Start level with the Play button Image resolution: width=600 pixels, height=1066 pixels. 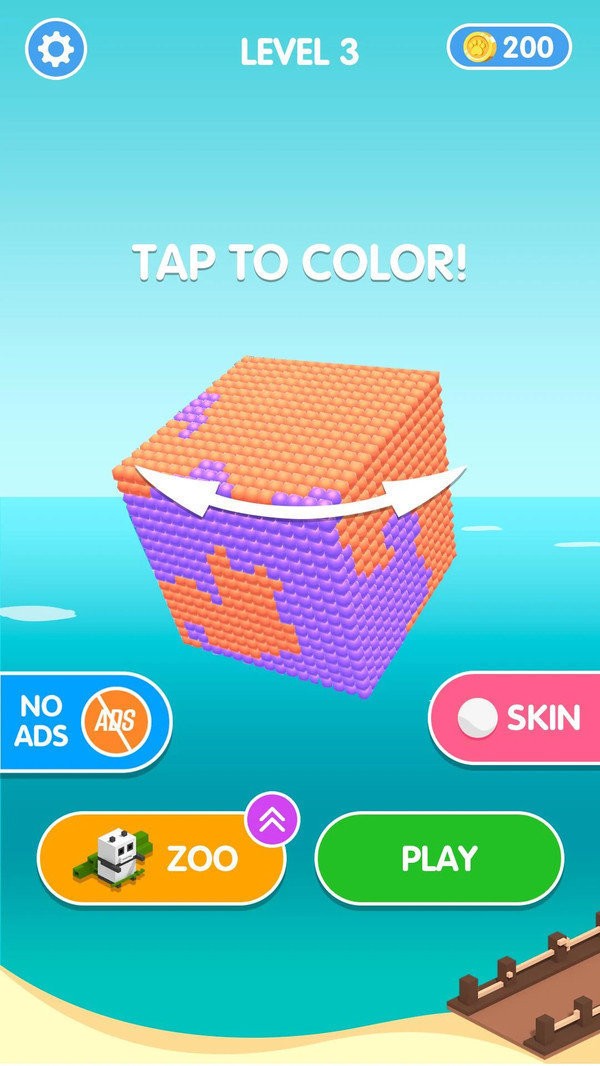[439, 858]
